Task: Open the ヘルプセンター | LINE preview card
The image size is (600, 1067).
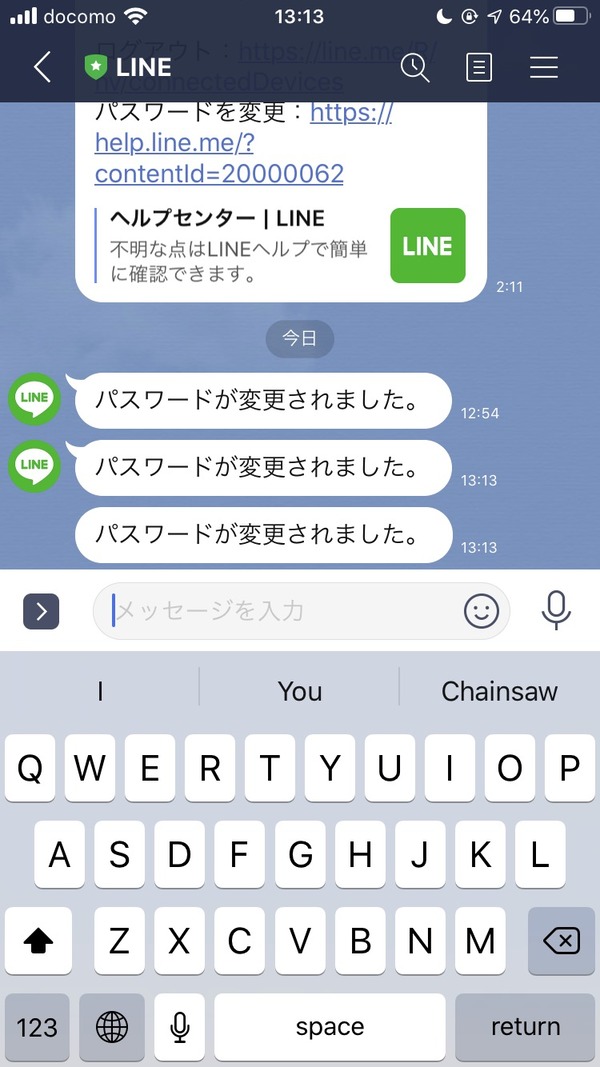Action: [x=281, y=246]
